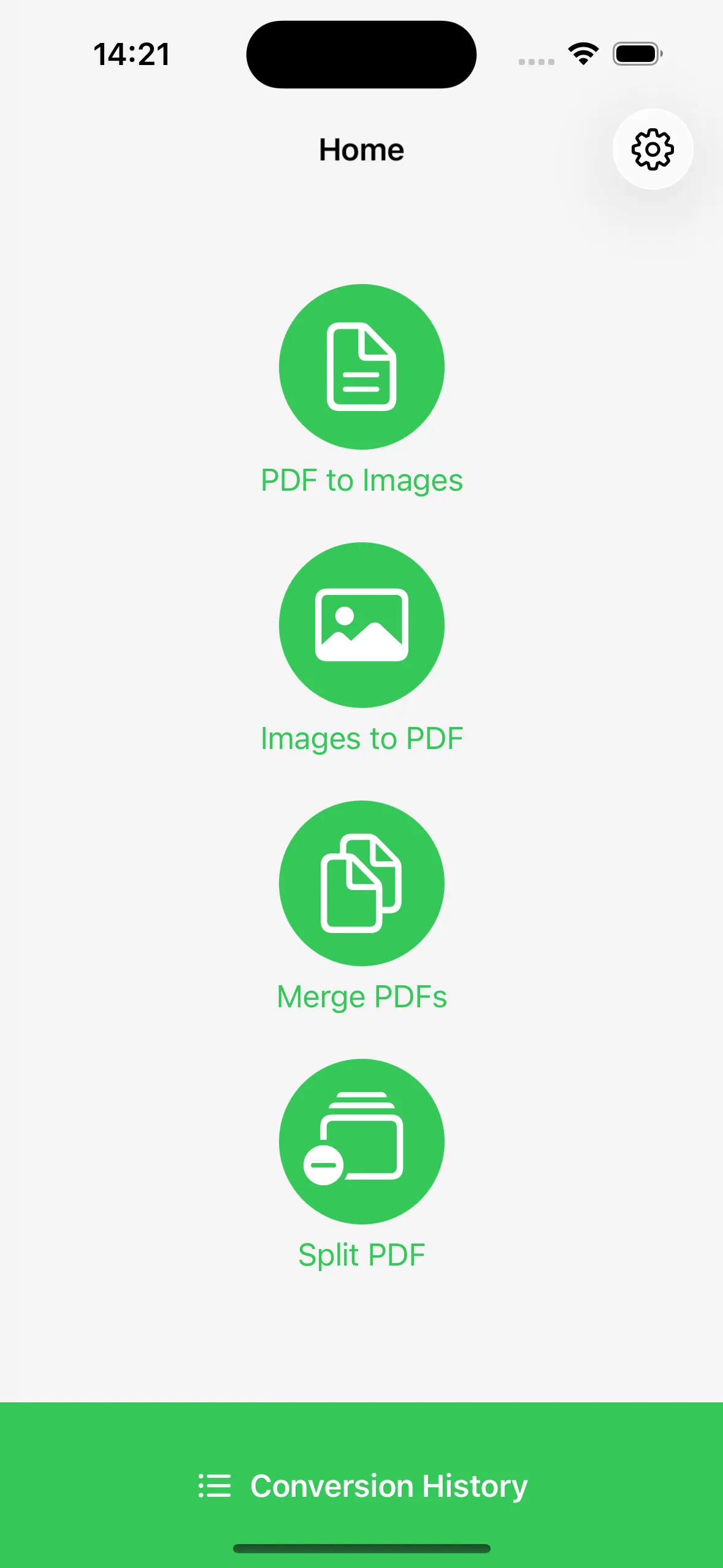
Task: Open the Settings gear icon
Action: 652,148
